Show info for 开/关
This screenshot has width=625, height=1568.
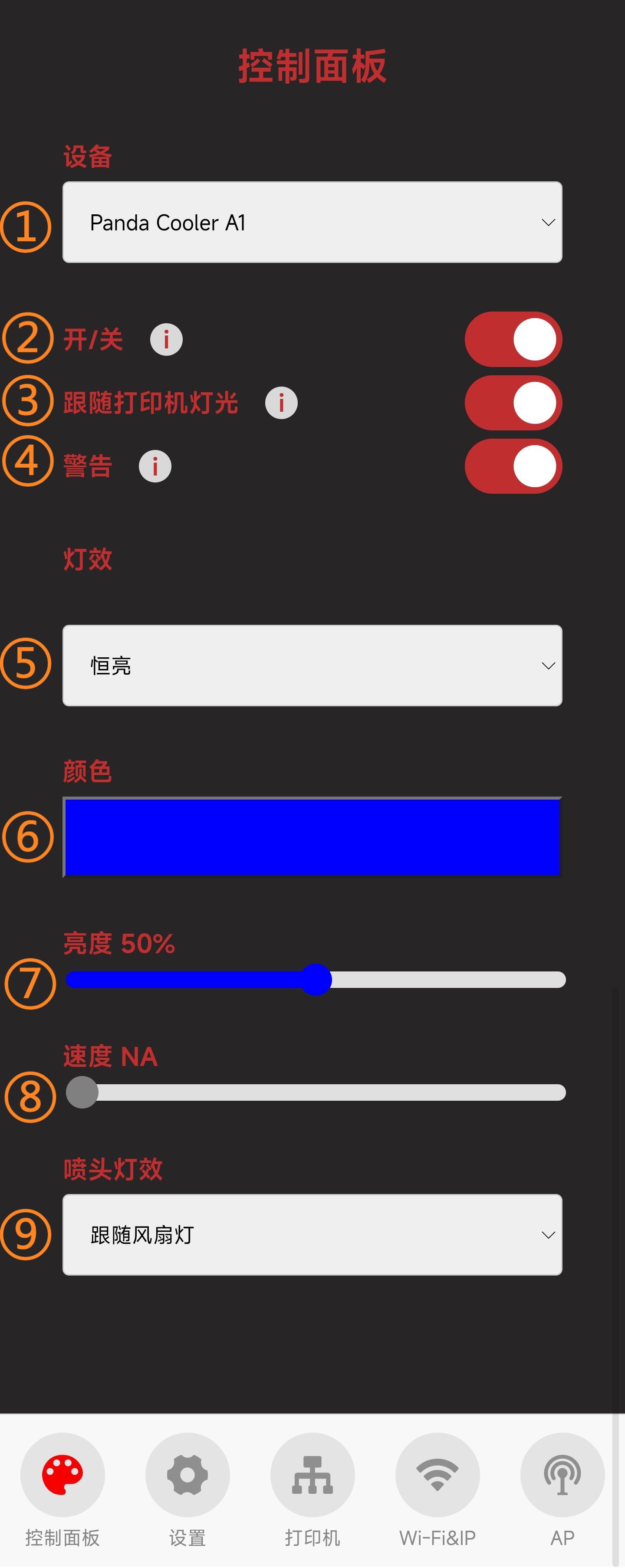(166, 340)
